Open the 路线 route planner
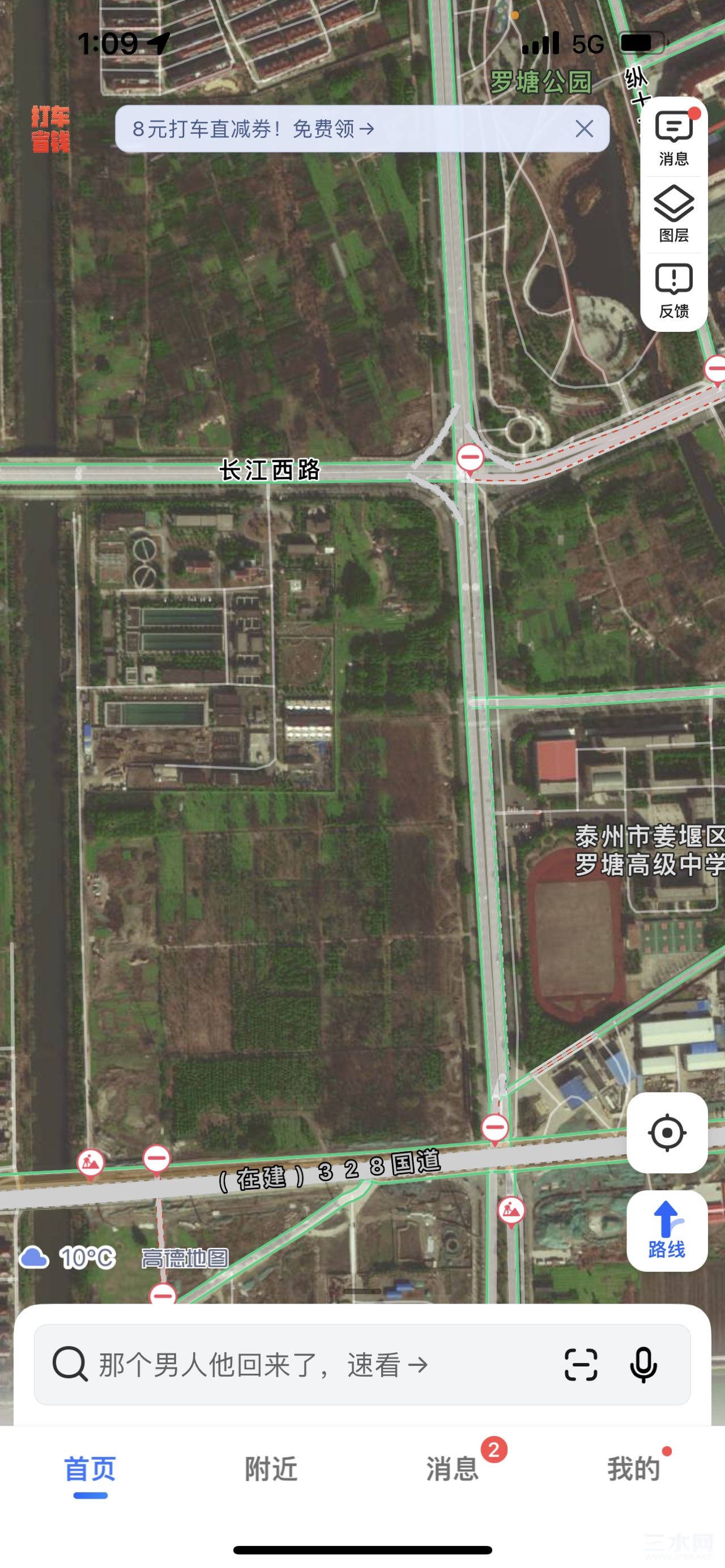 (x=667, y=1230)
